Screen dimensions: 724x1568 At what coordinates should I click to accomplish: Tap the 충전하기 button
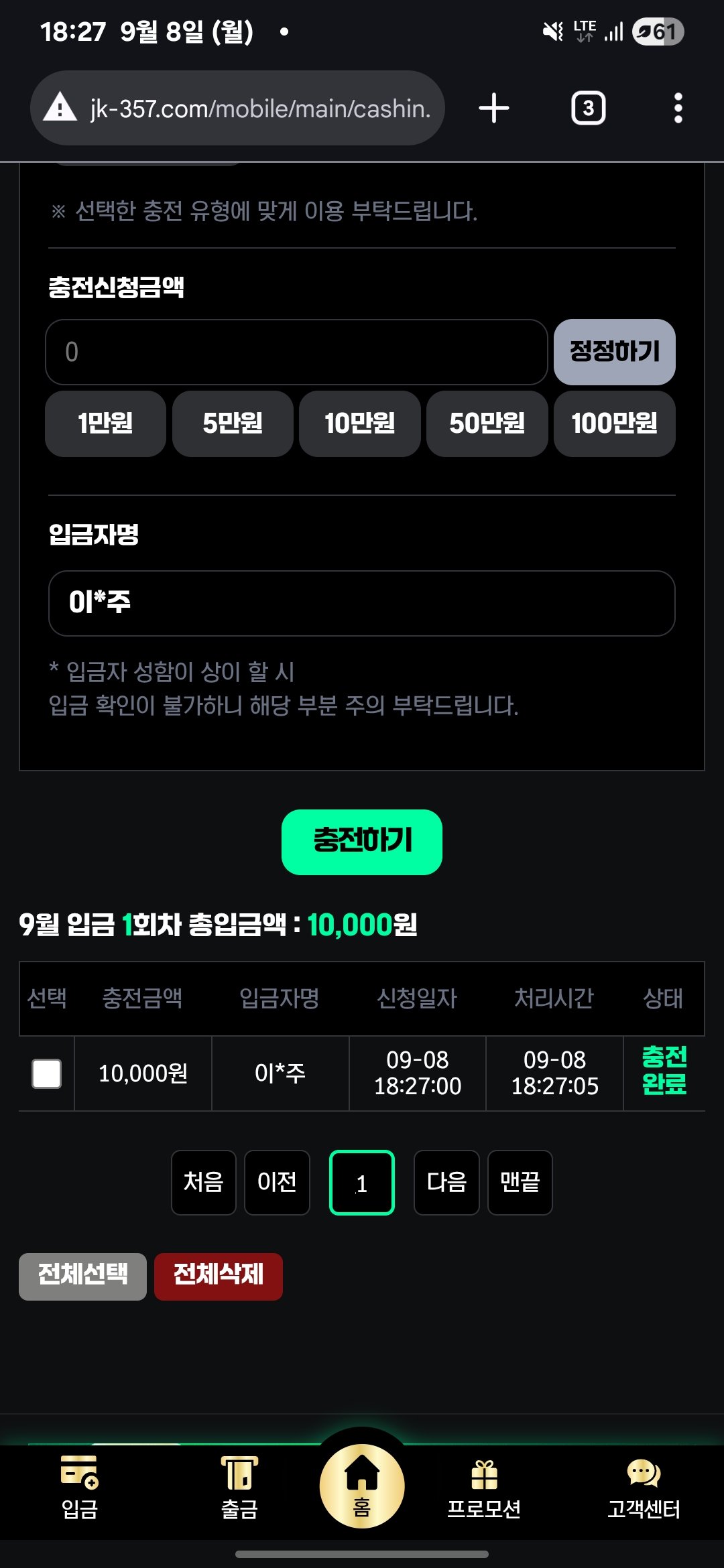click(x=362, y=842)
